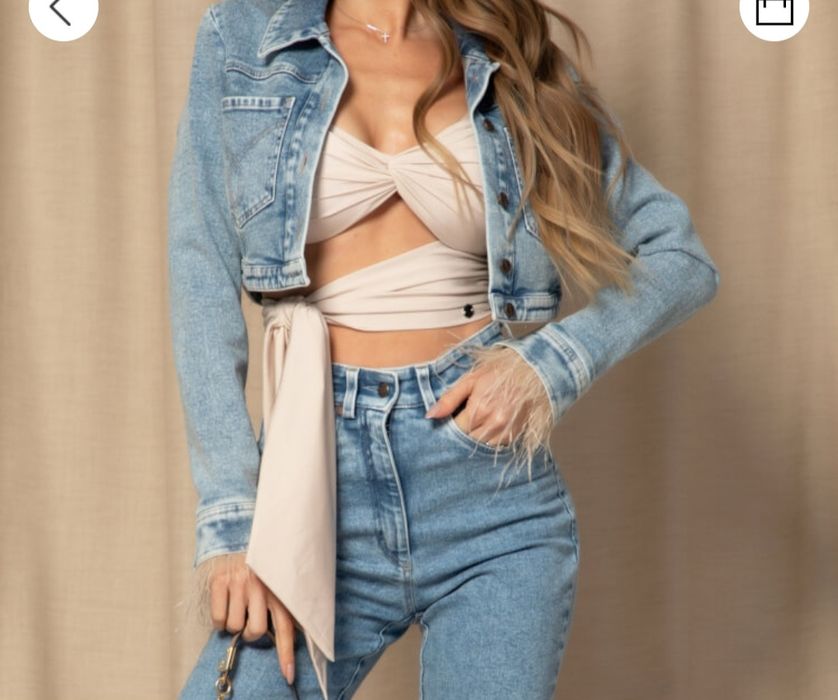The width and height of the screenshot is (838, 700).
Task: Go back using the arrow icon
Action: pyautogui.click(x=62, y=11)
